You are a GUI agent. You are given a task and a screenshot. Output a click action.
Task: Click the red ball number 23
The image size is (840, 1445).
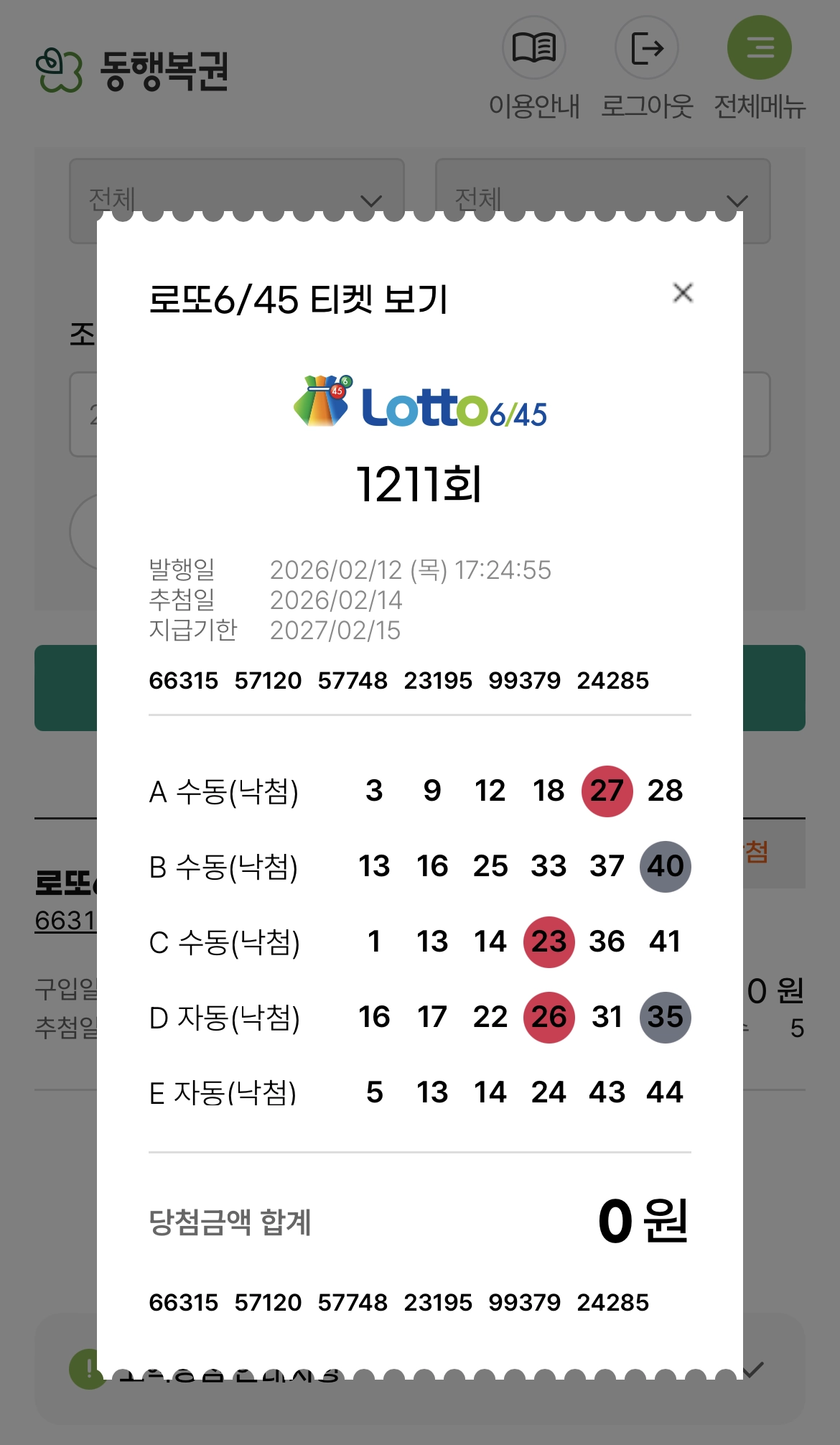point(549,942)
